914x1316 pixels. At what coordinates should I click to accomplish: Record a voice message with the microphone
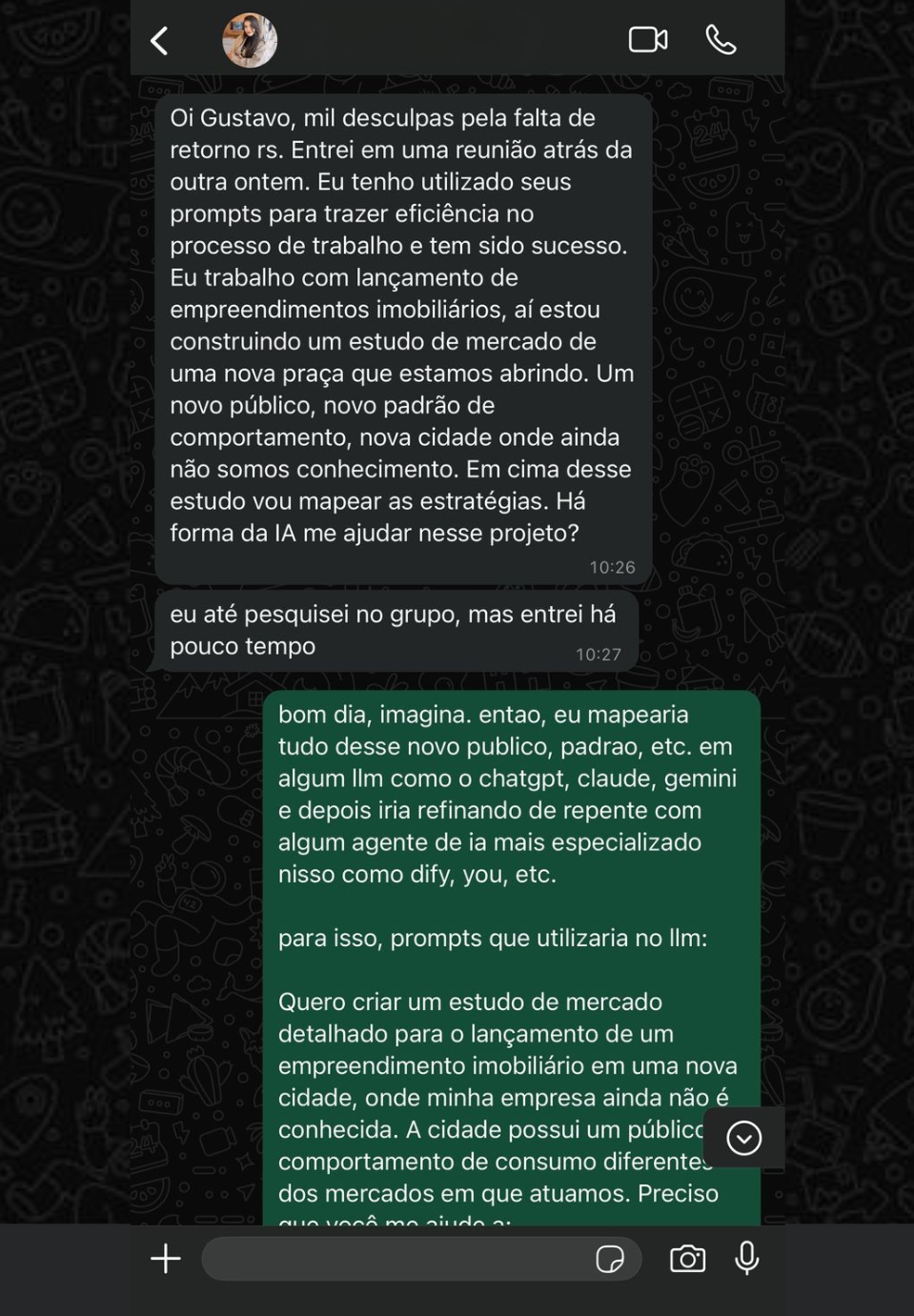point(747,1258)
